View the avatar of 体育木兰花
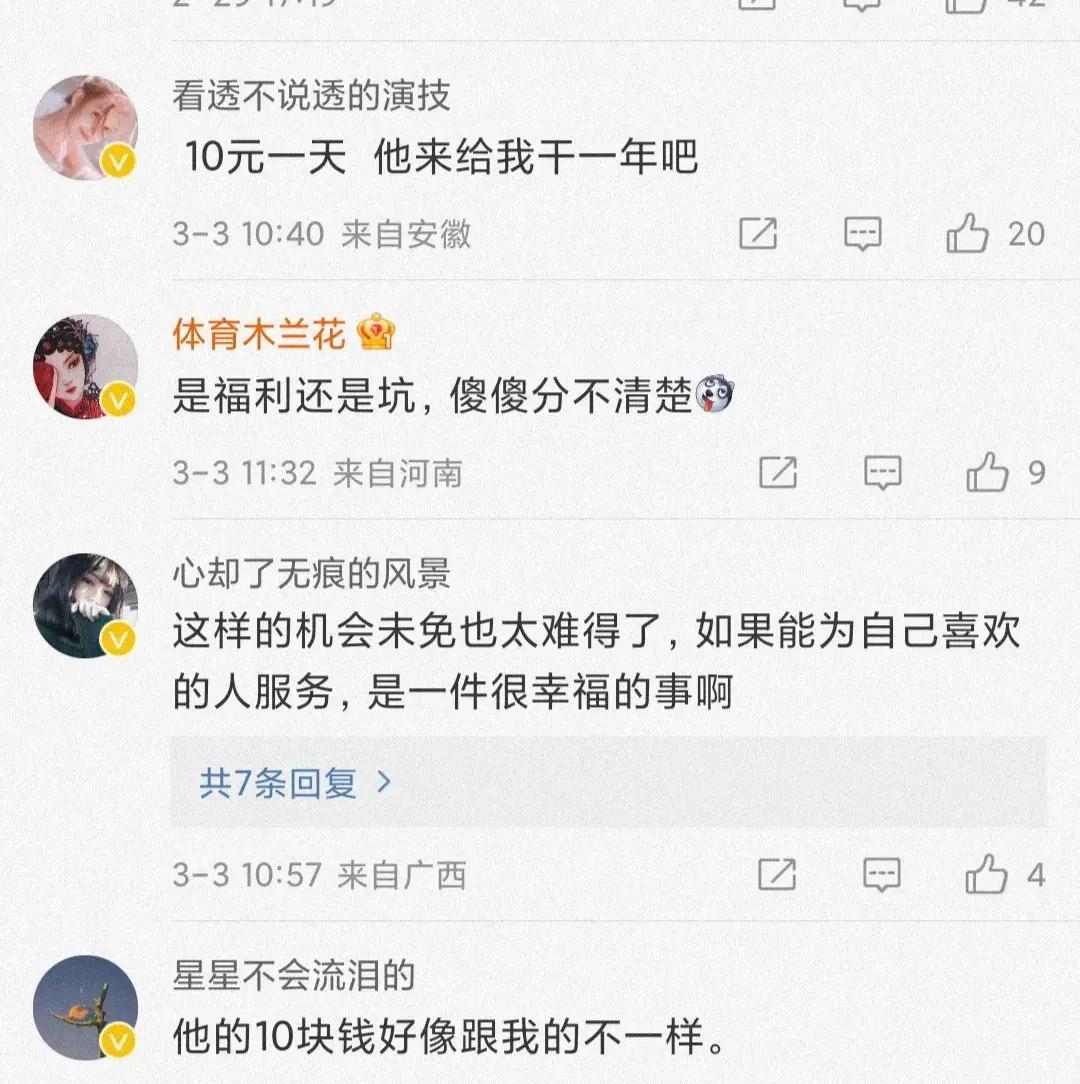The height and width of the screenshot is (1084, 1080). 85,366
